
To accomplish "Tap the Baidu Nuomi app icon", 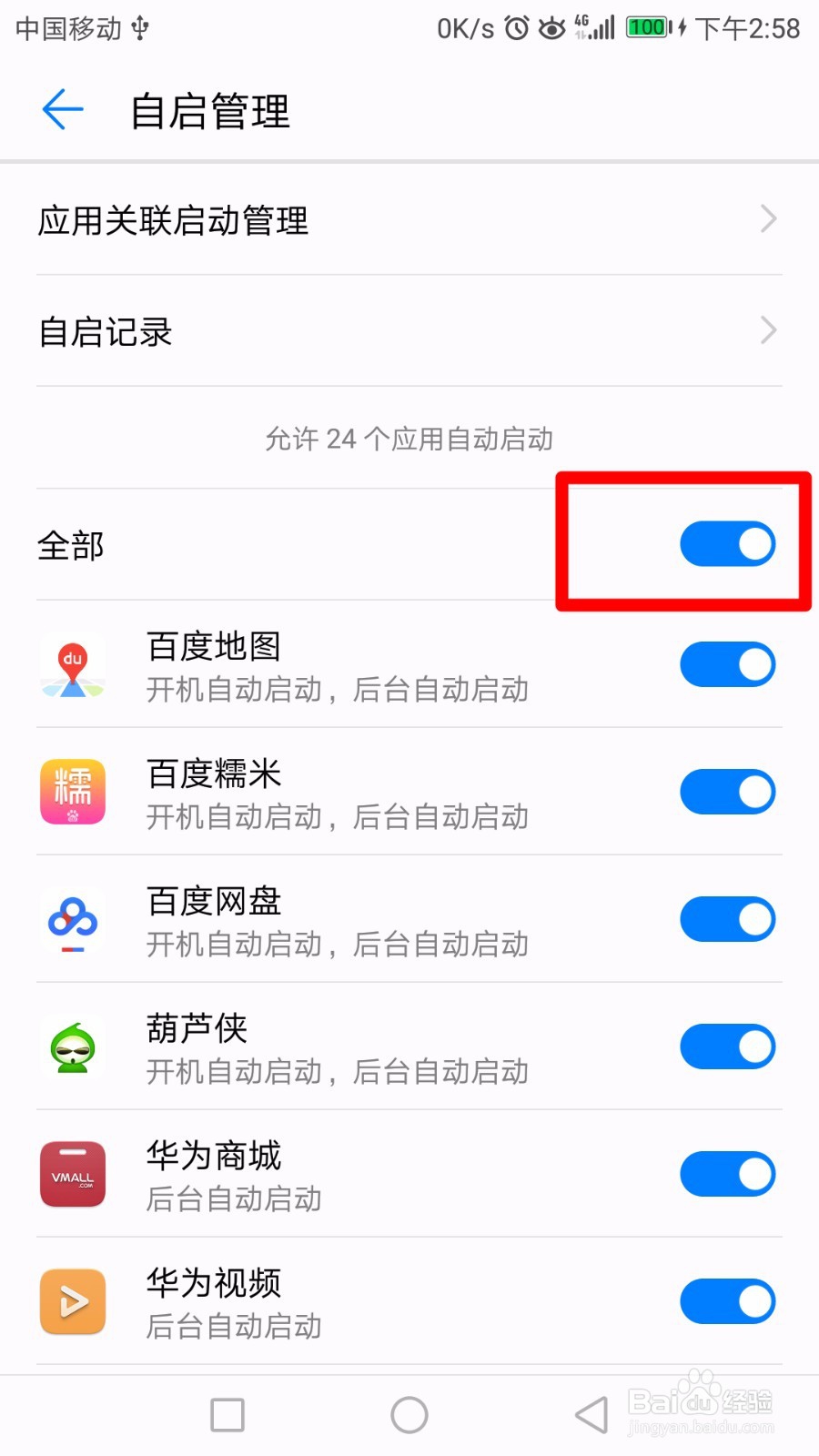I will [73, 792].
